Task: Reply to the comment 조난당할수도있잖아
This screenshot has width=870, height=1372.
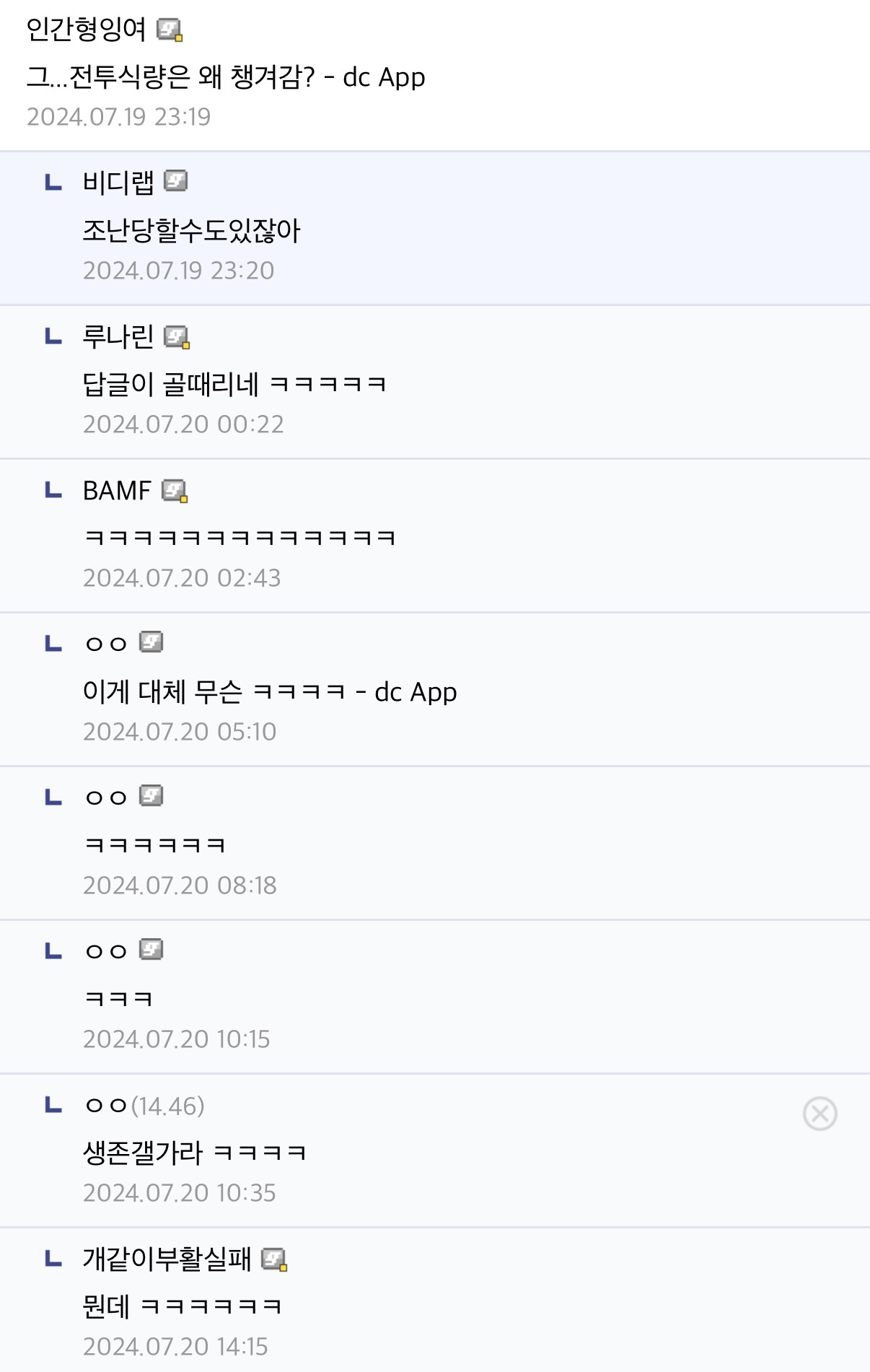Action: [191, 231]
